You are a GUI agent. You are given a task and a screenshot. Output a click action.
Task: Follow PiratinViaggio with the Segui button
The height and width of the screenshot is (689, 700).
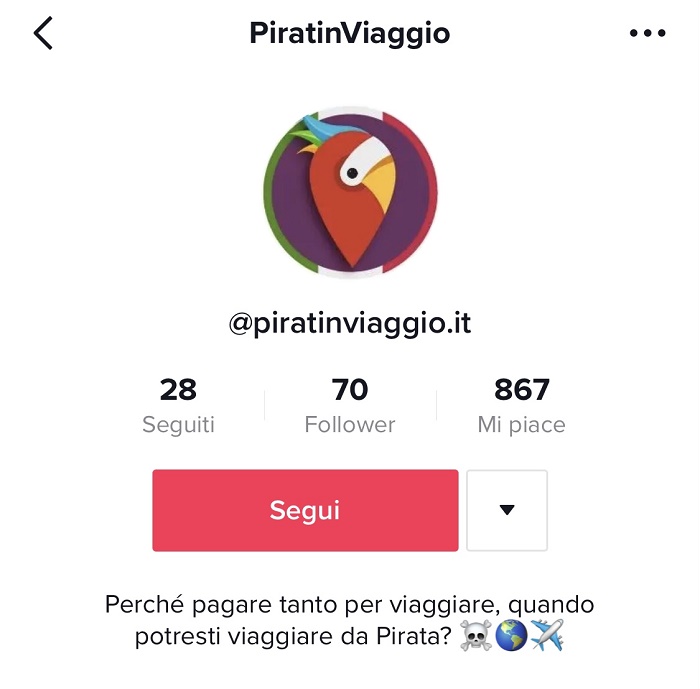[305, 510]
